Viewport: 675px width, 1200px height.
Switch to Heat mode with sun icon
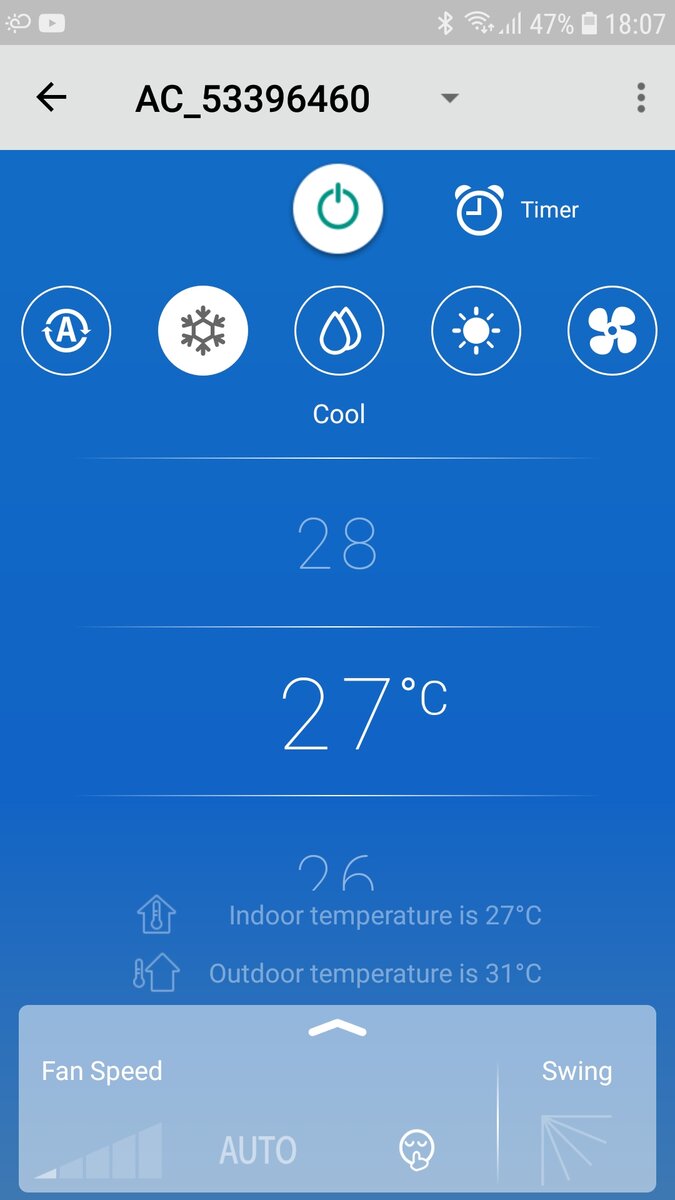pyautogui.click(x=476, y=330)
